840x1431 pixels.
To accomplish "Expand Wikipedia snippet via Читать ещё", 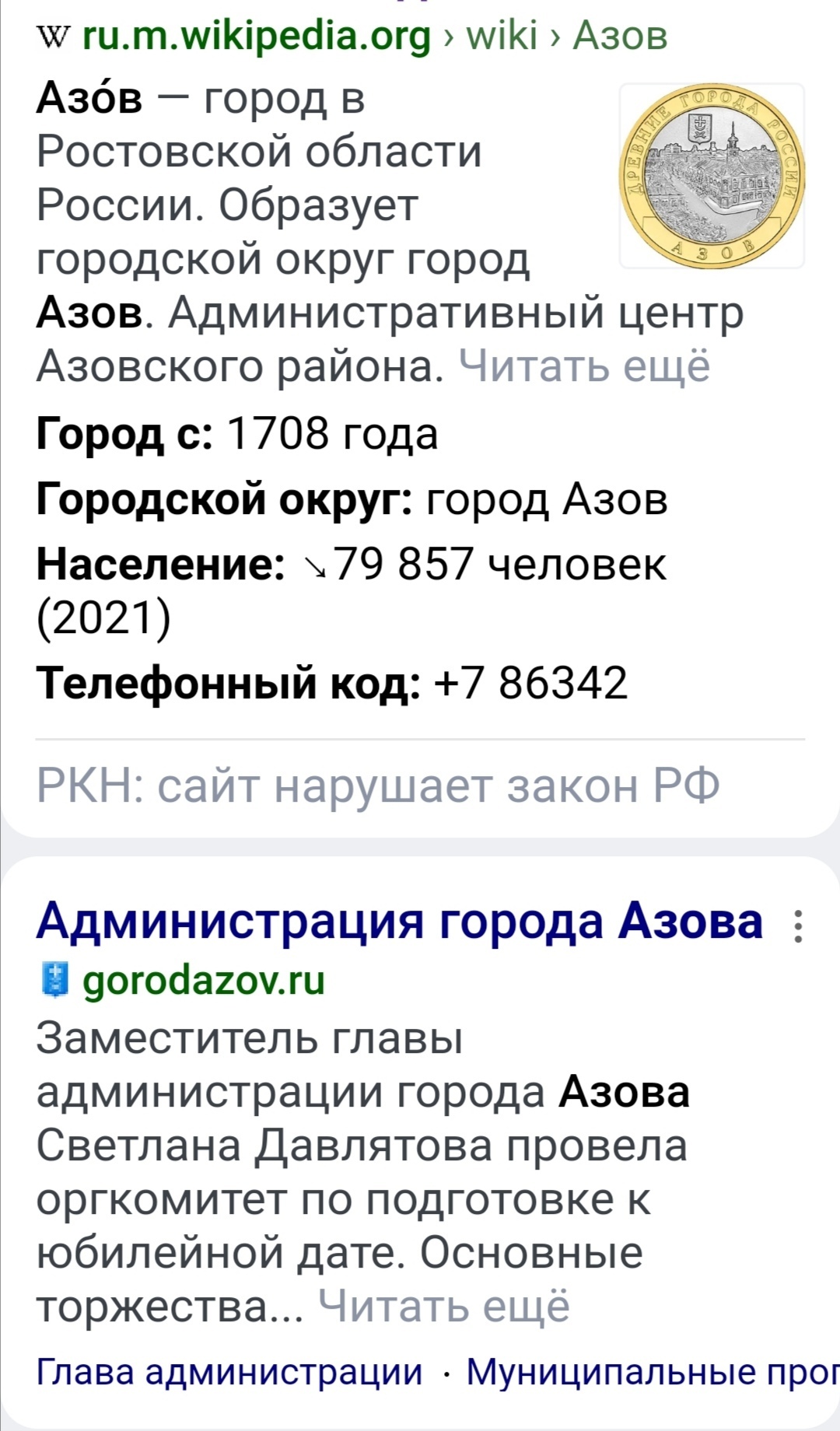I will [x=584, y=365].
